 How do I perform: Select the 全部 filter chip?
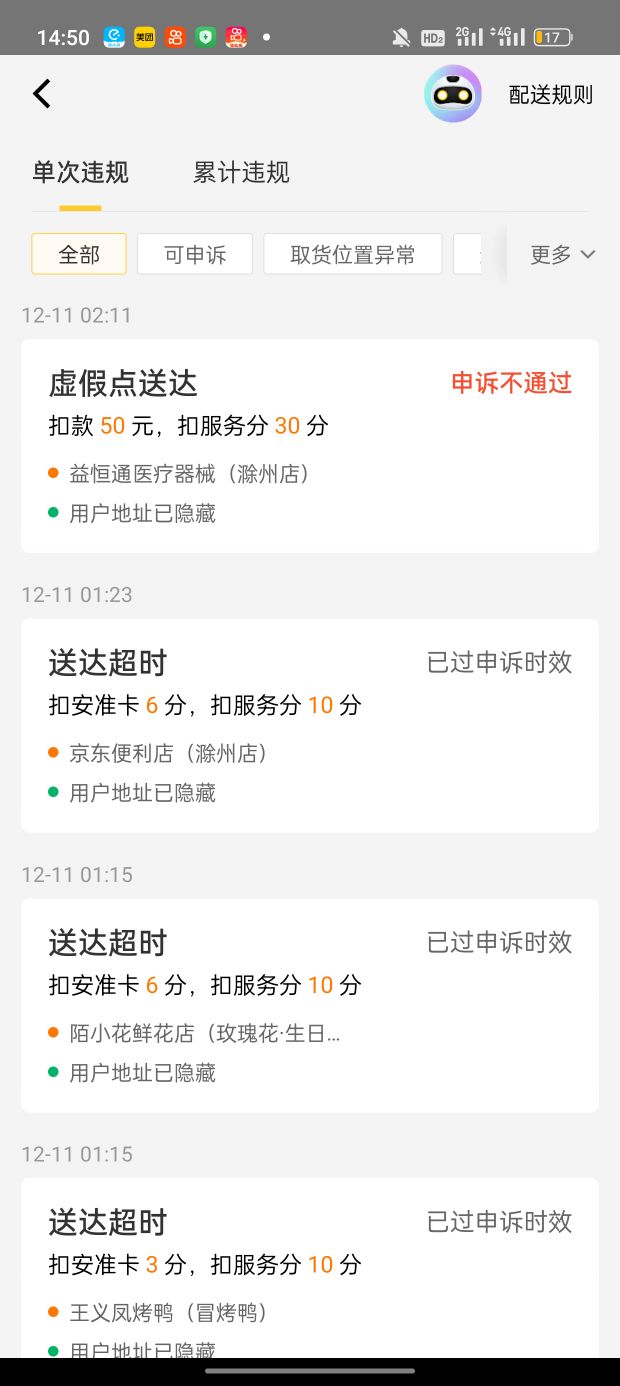coord(79,254)
